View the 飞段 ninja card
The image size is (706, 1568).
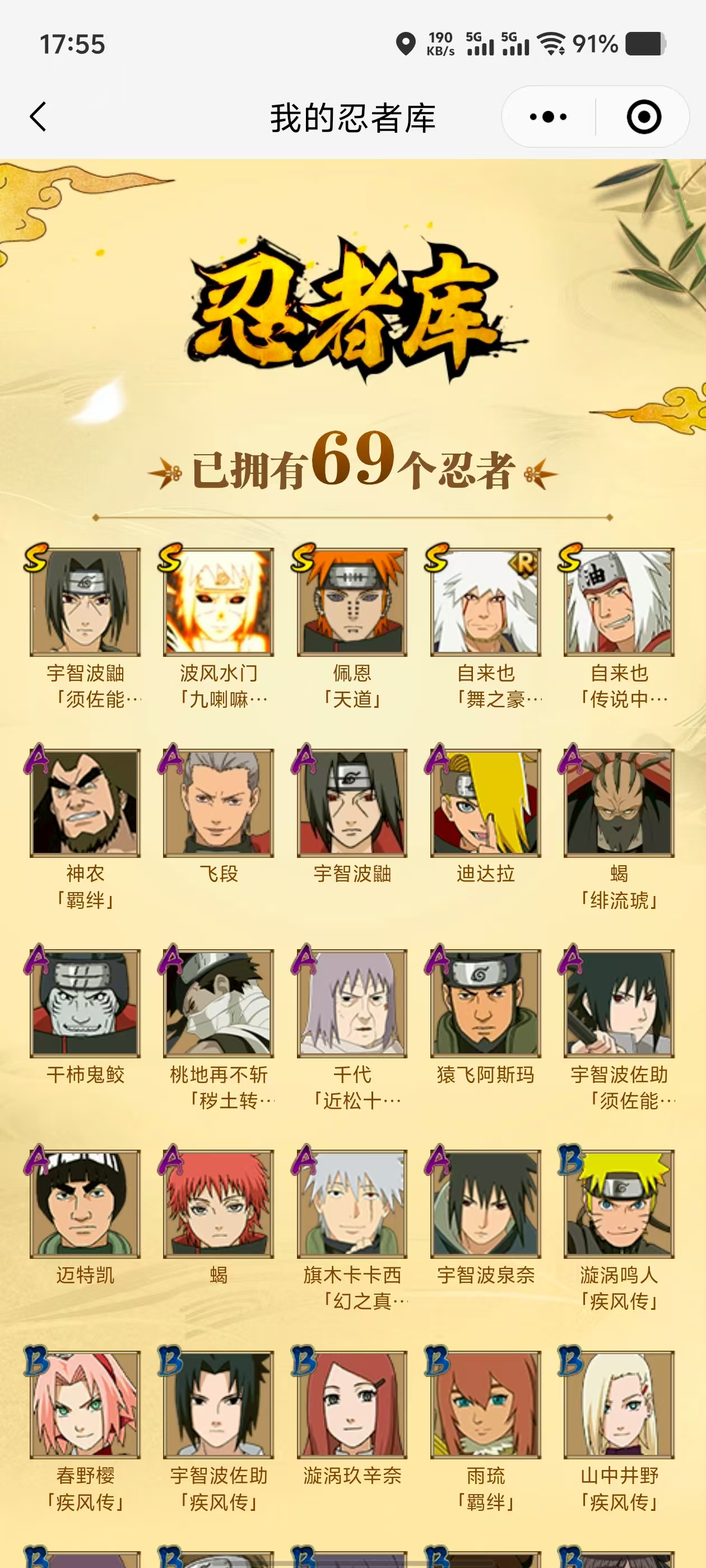(x=219, y=803)
